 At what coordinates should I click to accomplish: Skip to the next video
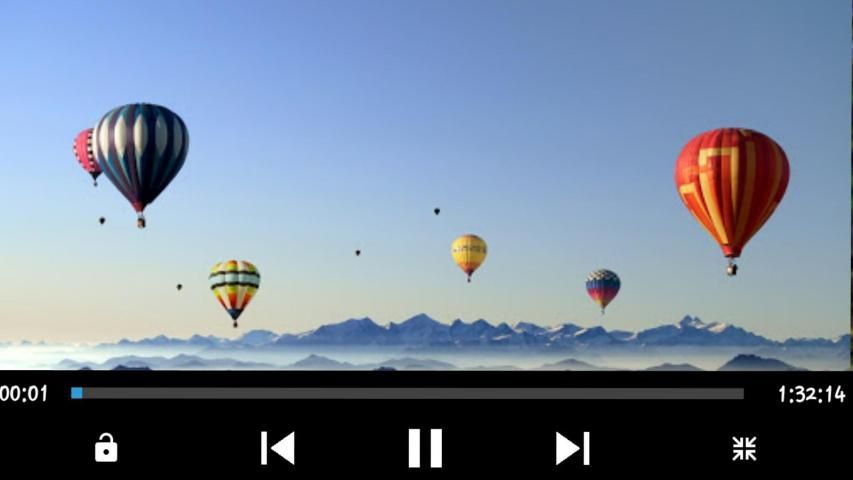click(x=572, y=448)
